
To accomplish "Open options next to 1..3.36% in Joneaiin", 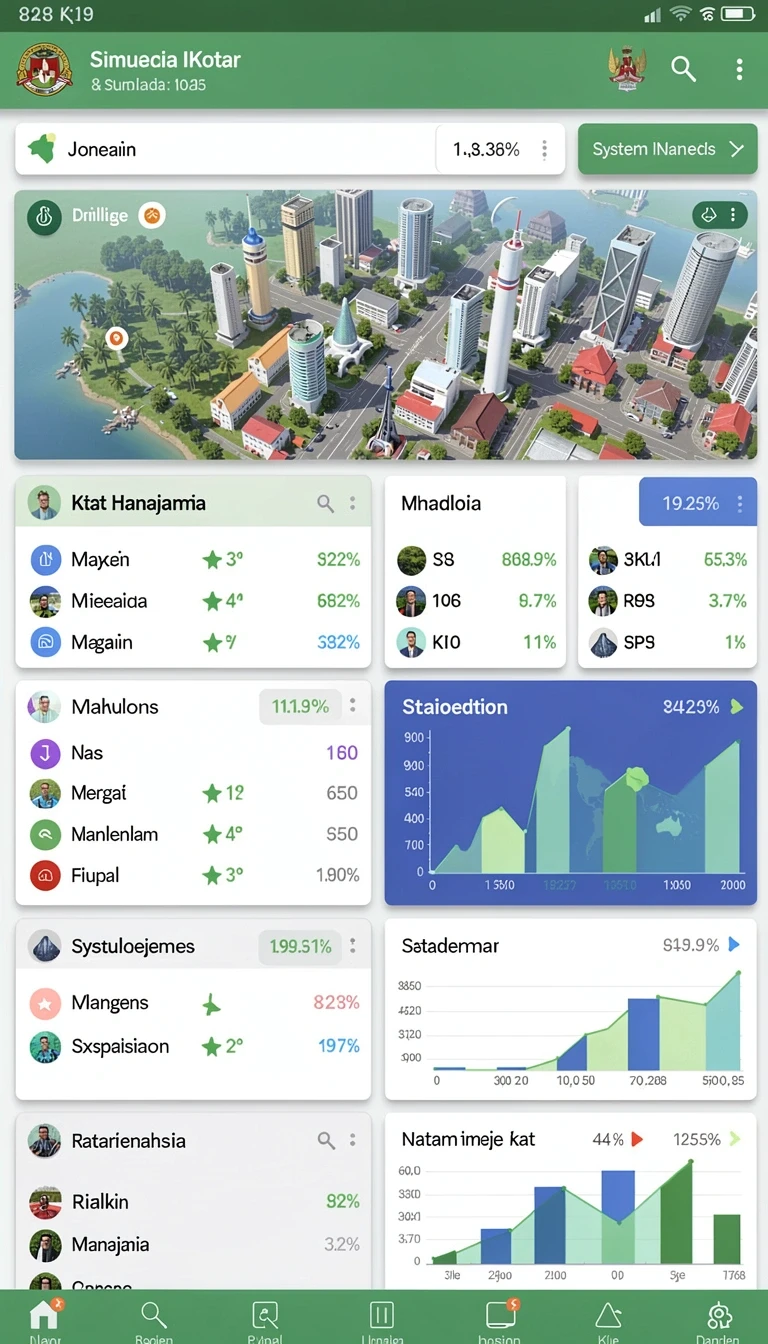I will tap(544, 150).
